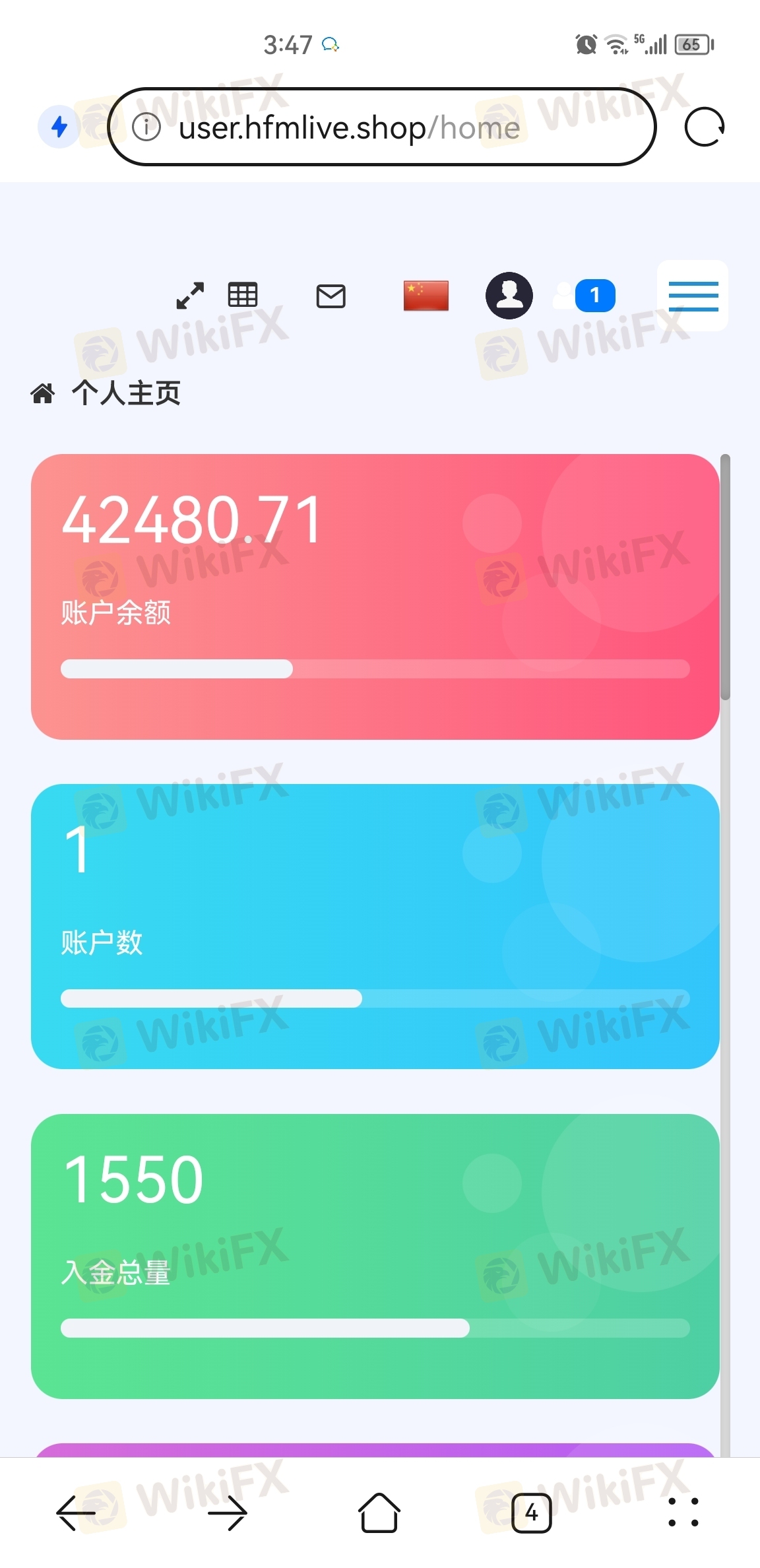Toggle fullscreen with the expand arrows icon

pyautogui.click(x=190, y=296)
